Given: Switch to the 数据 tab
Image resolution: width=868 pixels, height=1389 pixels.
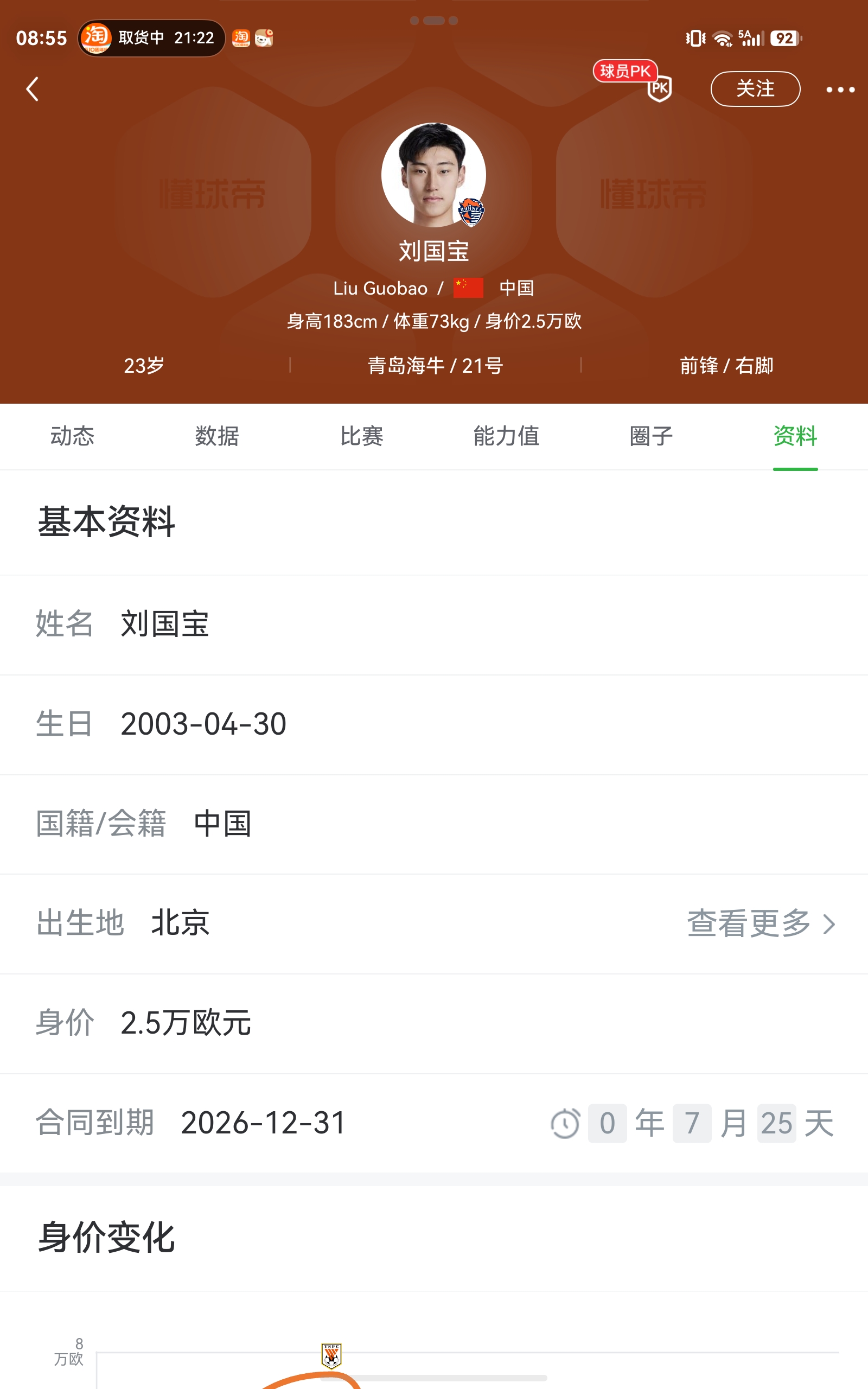Looking at the screenshot, I should click(217, 436).
